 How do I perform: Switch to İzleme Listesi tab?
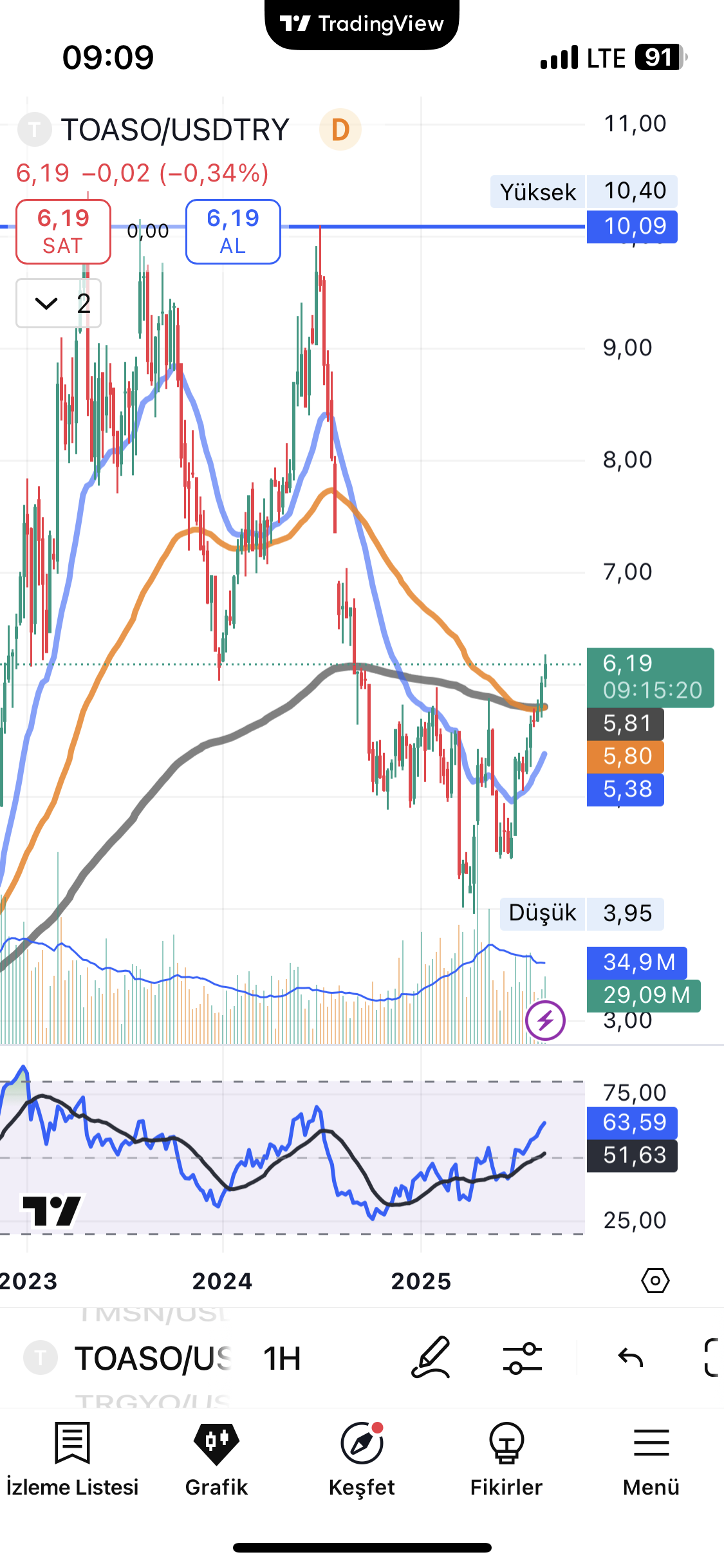[x=72, y=1460]
